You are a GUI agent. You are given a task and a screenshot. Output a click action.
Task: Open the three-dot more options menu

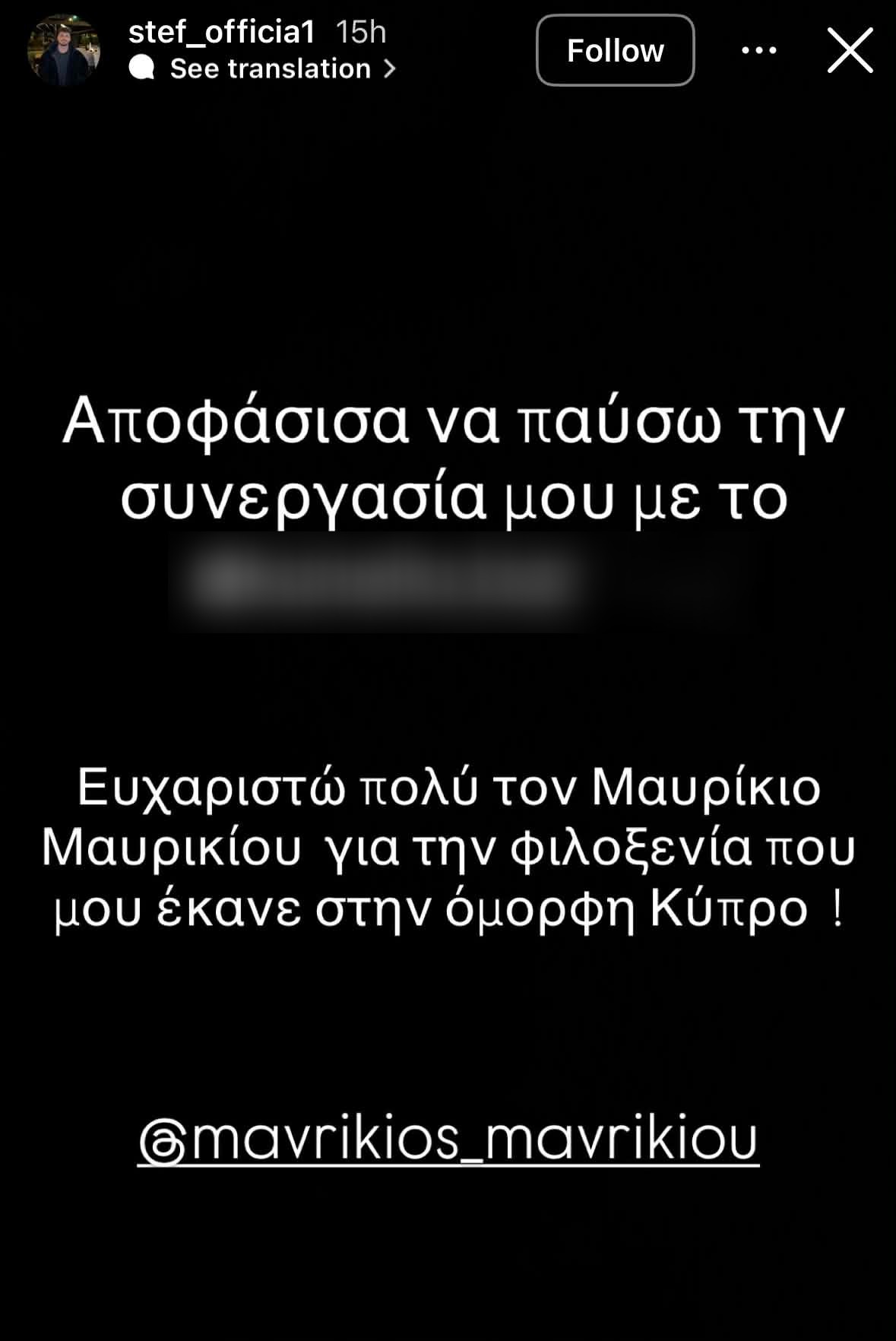coord(758,51)
